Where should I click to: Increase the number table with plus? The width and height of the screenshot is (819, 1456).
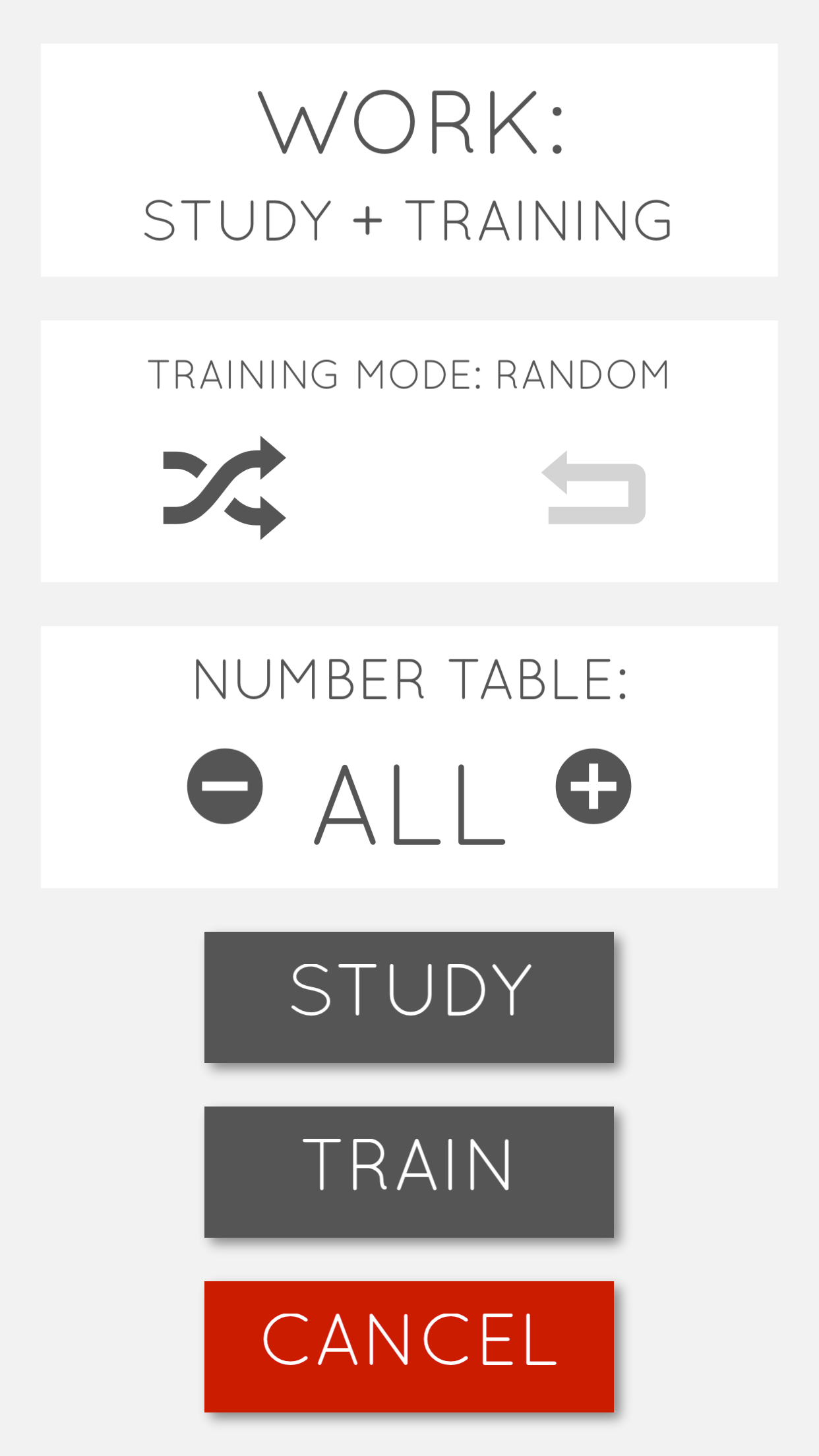(x=593, y=786)
